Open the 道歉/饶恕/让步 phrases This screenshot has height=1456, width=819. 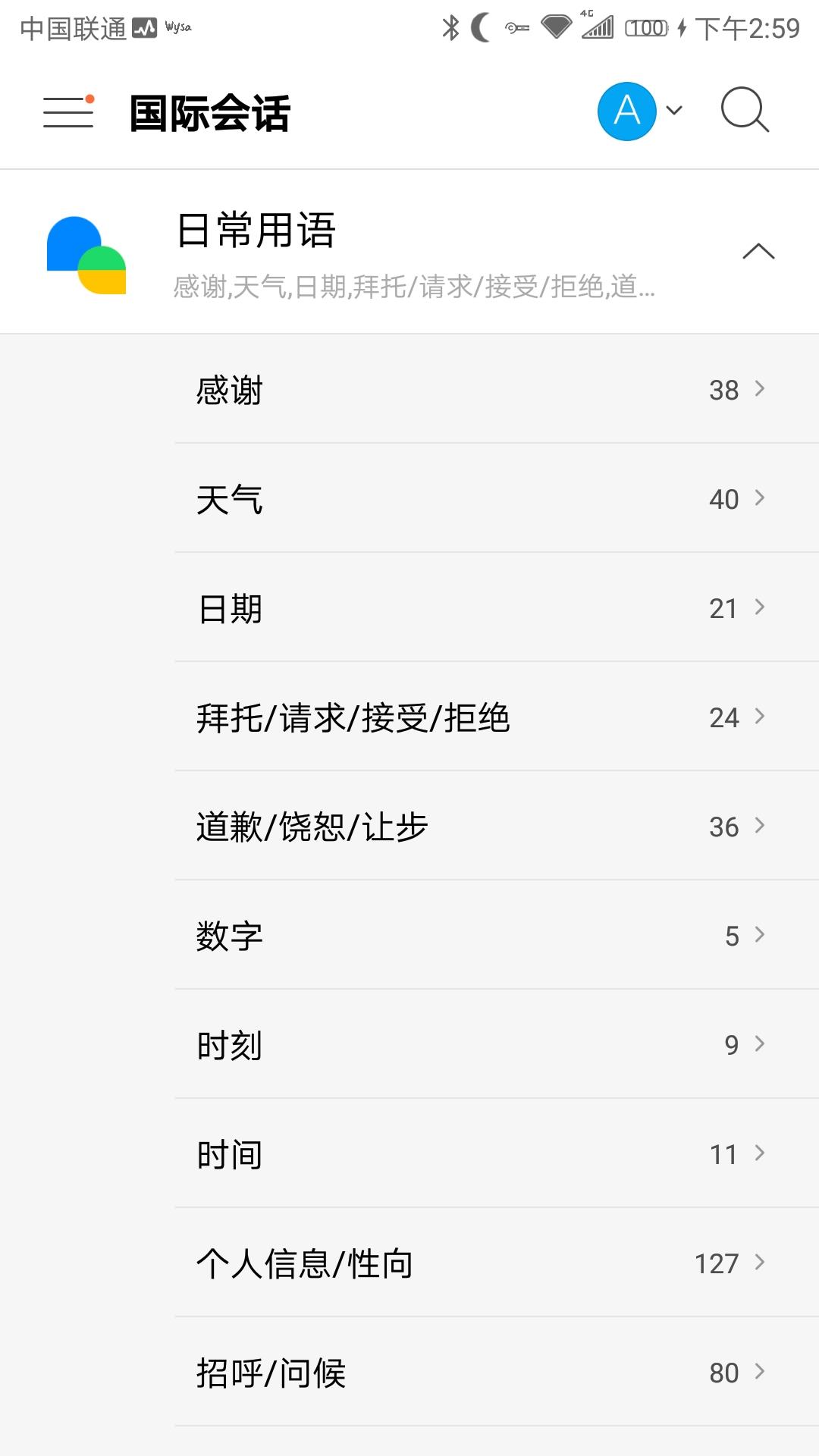tap(470, 826)
